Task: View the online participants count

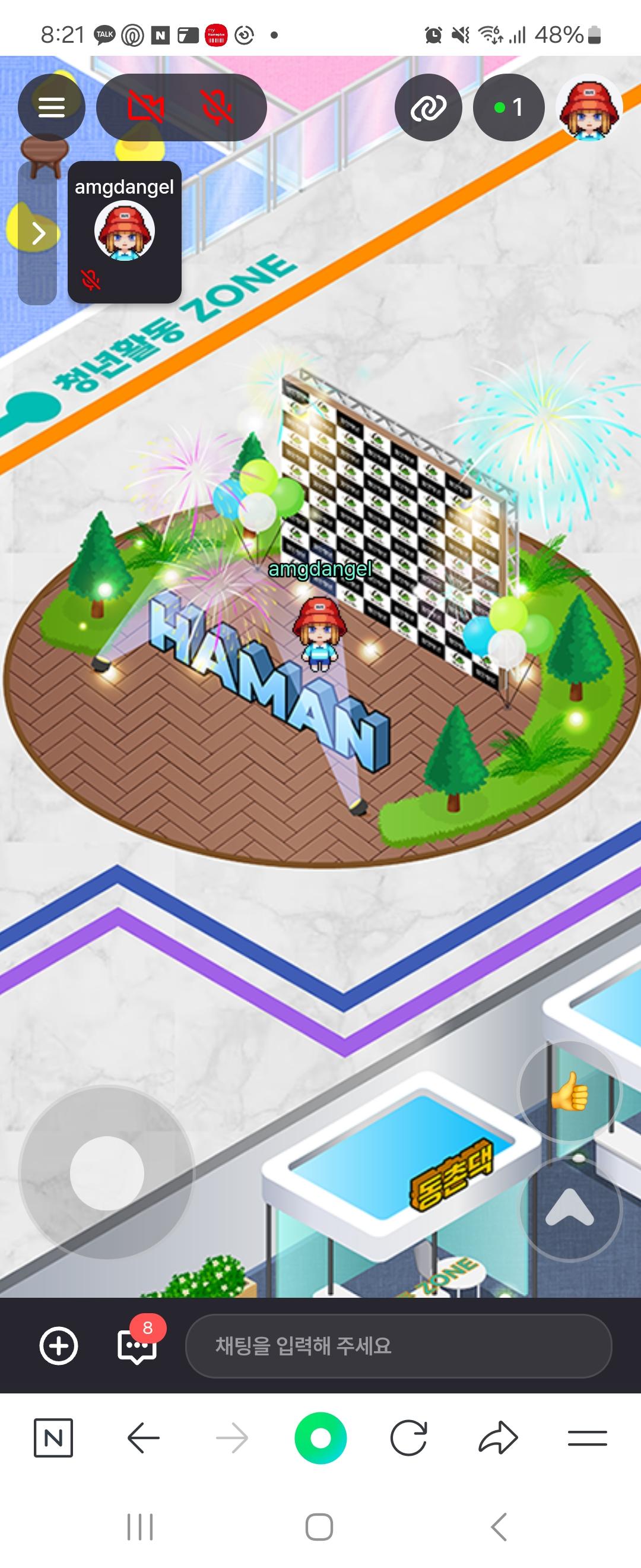Action: [509, 108]
